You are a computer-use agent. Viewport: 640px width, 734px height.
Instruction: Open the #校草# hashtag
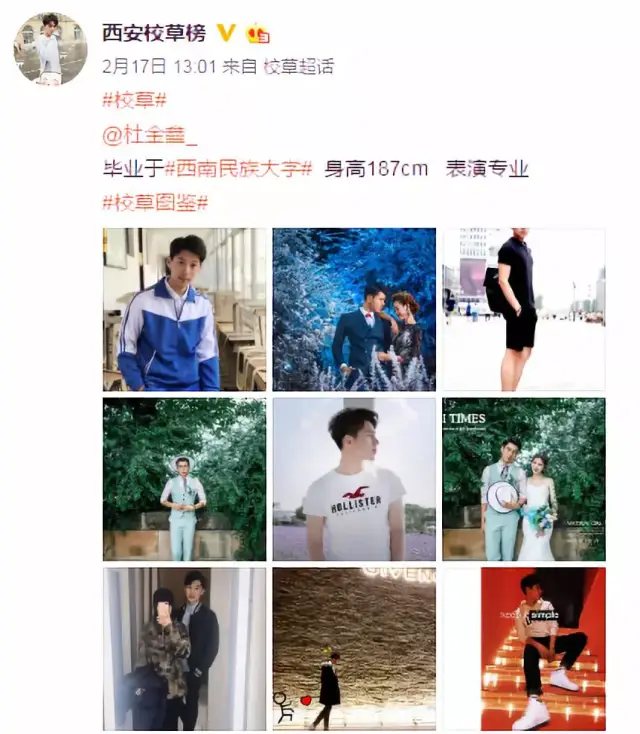click(134, 100)
